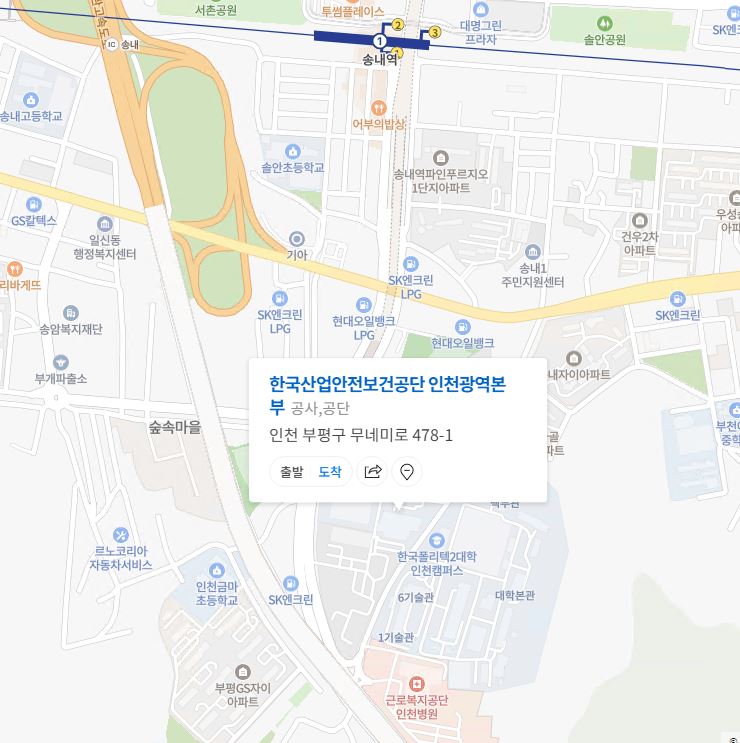
Task: Open 한국산업안전보건공단 인천광역본부 place details
Action: 387,384
